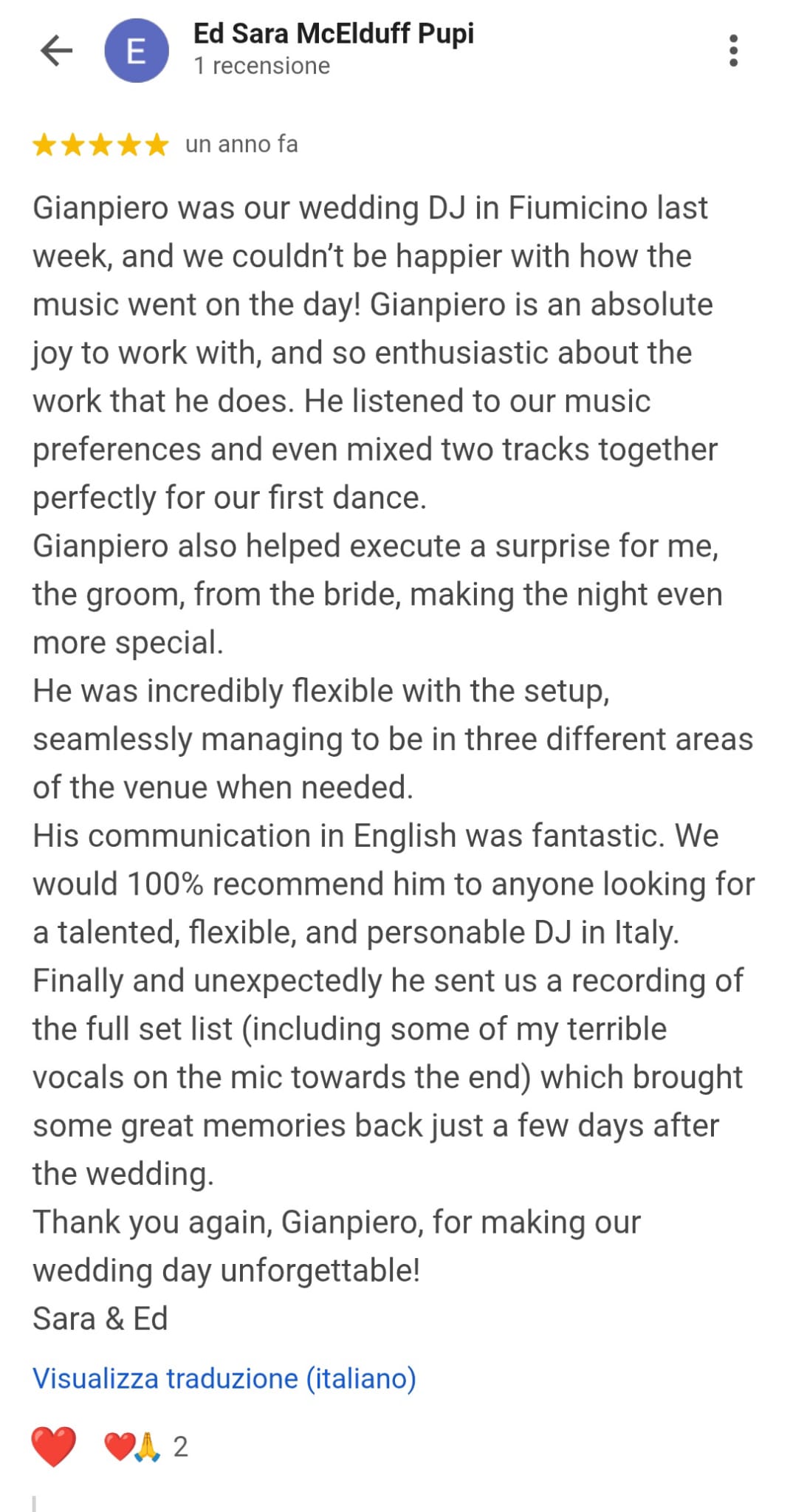Open Ed Sara McElduff Pupi's profile avatar
790x1512 pixels.
[x=137, y=51]
